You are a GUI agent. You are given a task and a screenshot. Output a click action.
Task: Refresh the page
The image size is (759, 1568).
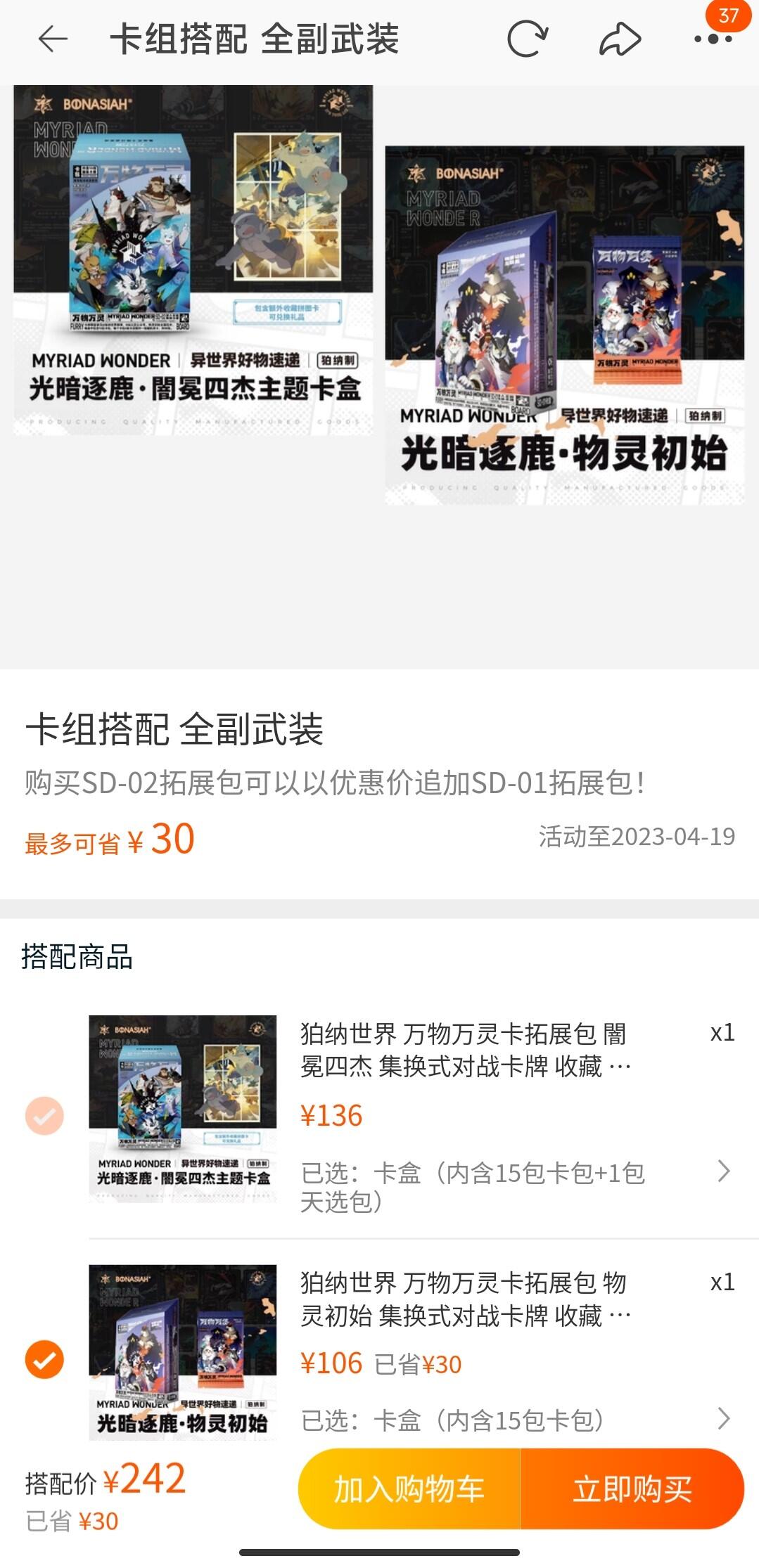pyautogui.click(x=528, y=39)
